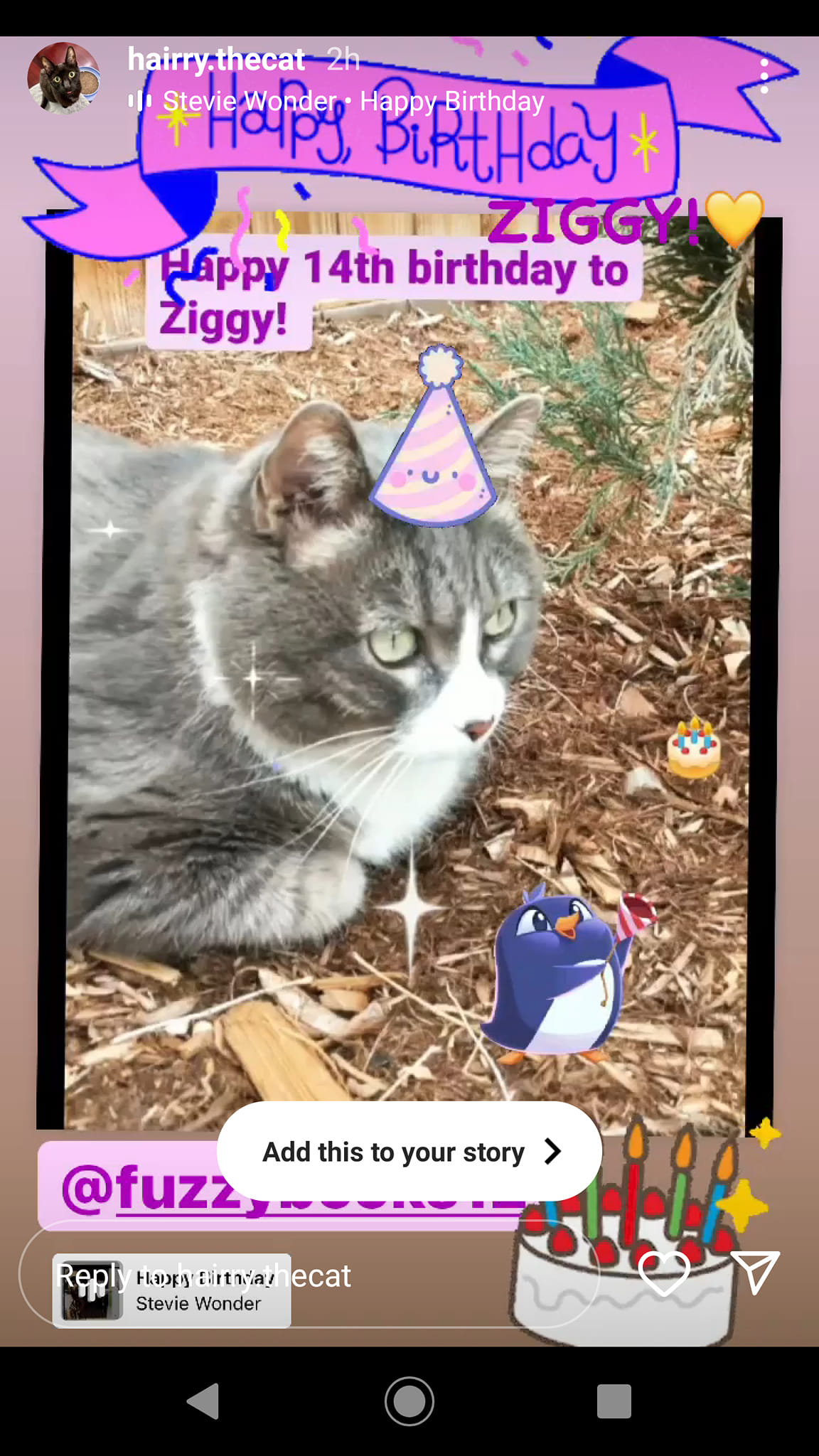This screenshot has height=1456, width=819.
Task: Open recent apps from navigation bar
Action: coord(614,1401)
